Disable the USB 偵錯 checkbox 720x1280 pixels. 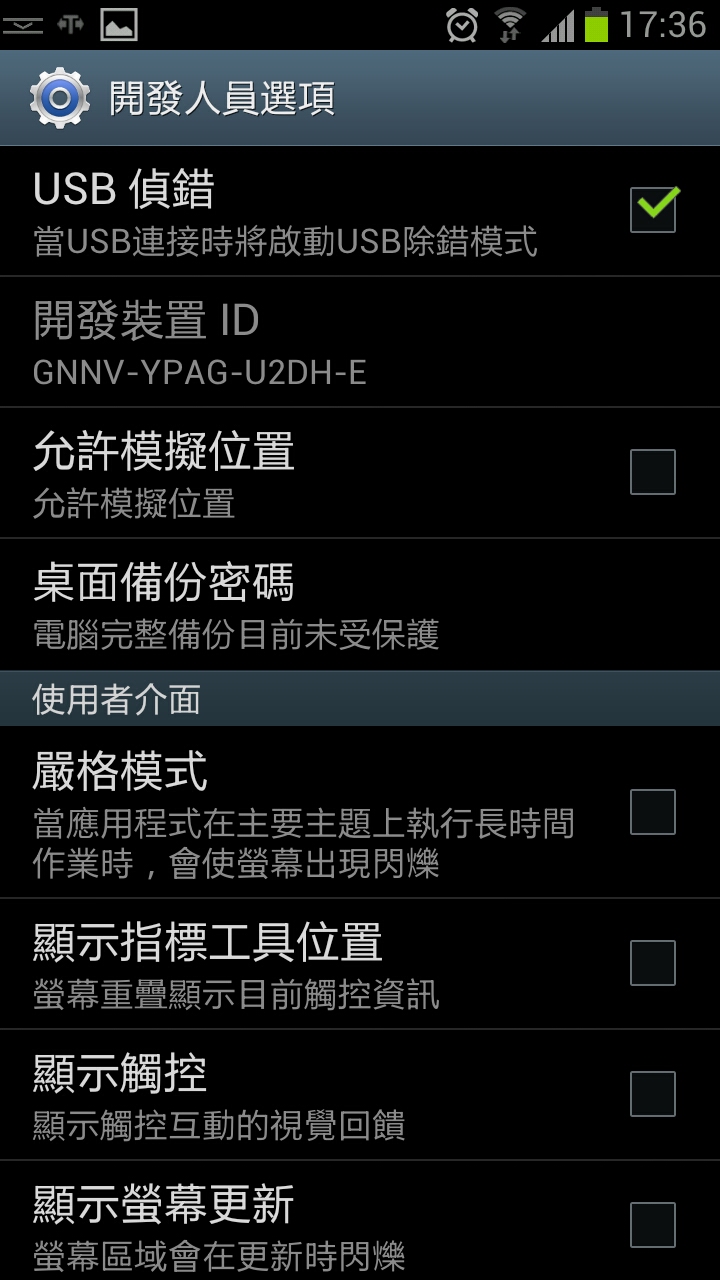coord(652,209)
